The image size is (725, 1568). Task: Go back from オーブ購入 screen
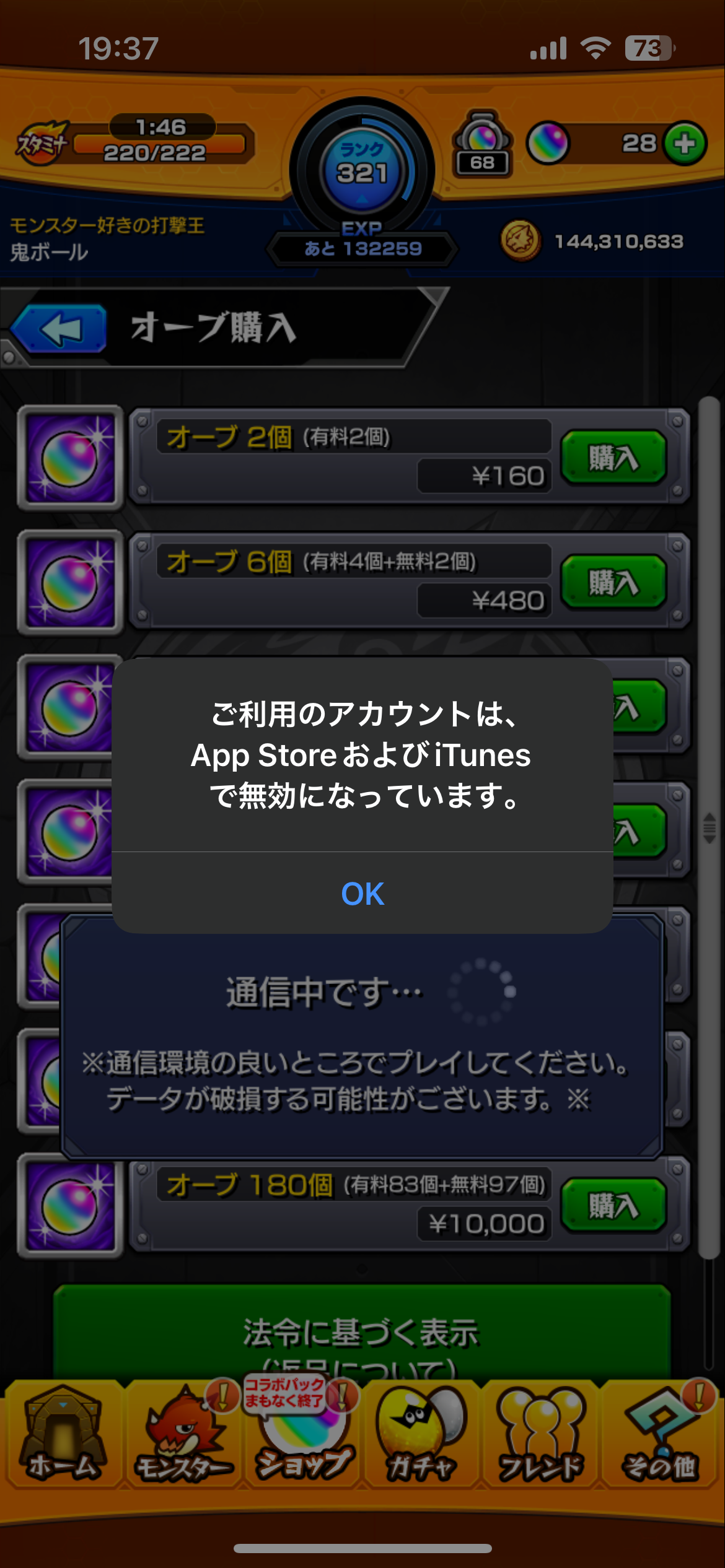(x=59, y=328)
